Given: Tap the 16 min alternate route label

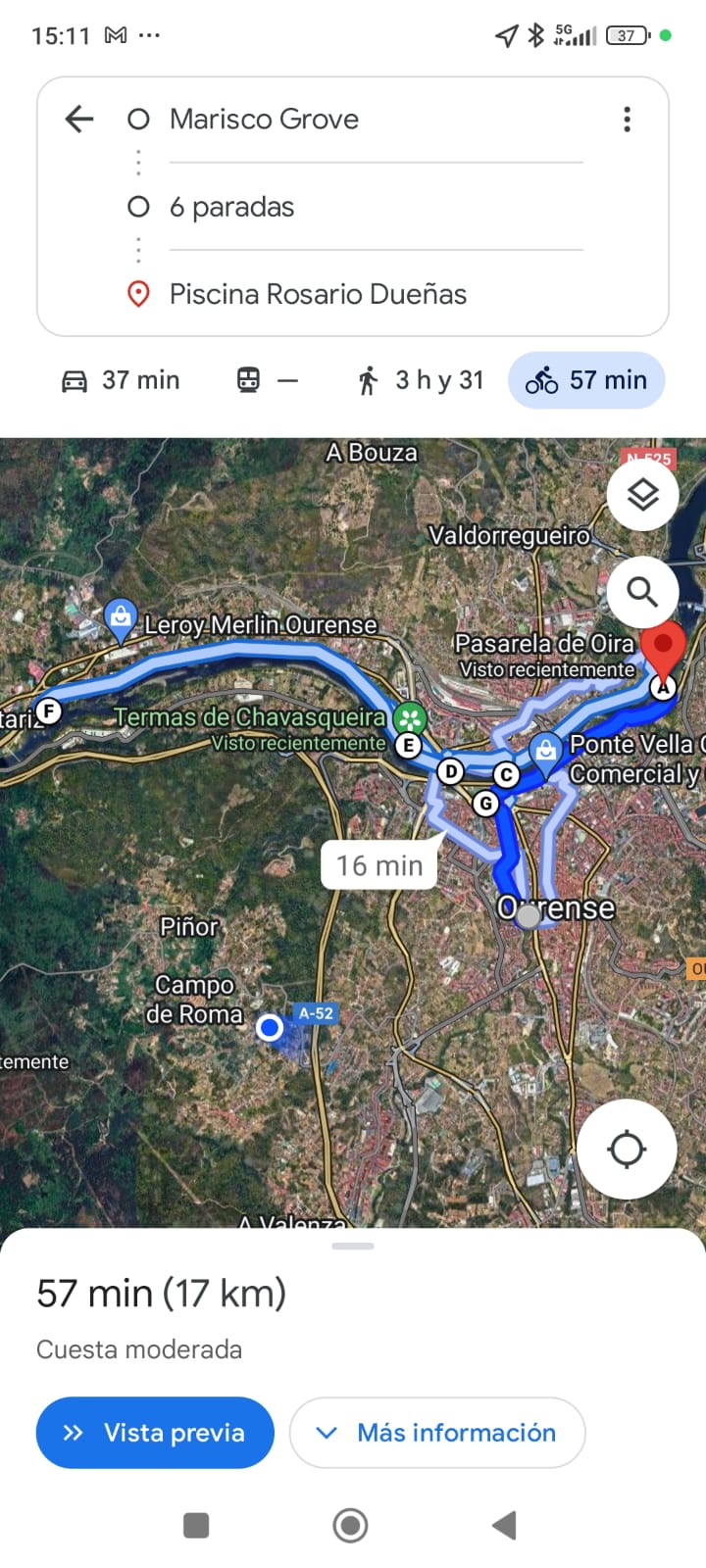Looking at the screenshot, I should 379,865.
